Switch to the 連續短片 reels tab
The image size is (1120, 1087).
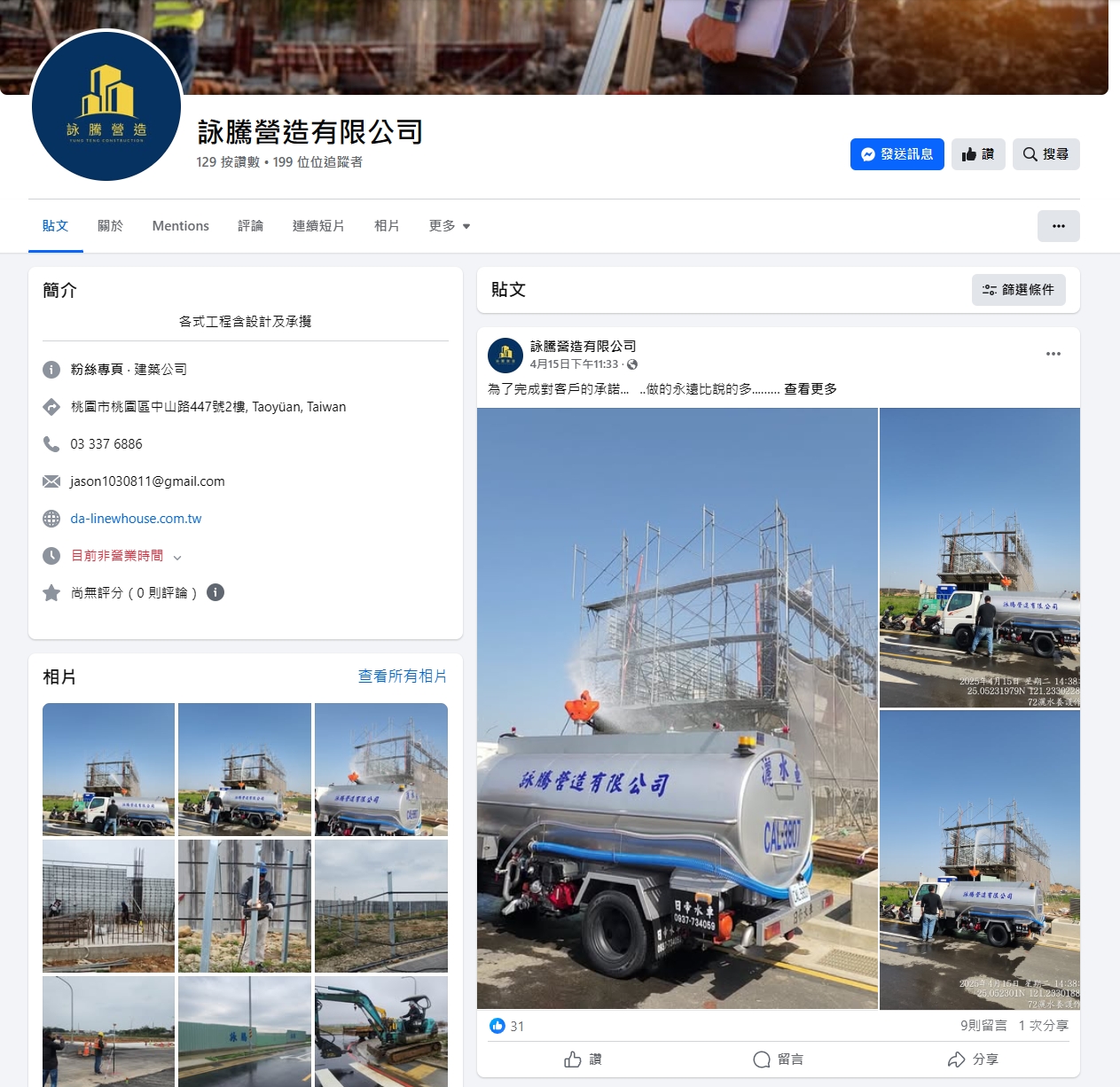click(318, 226)
